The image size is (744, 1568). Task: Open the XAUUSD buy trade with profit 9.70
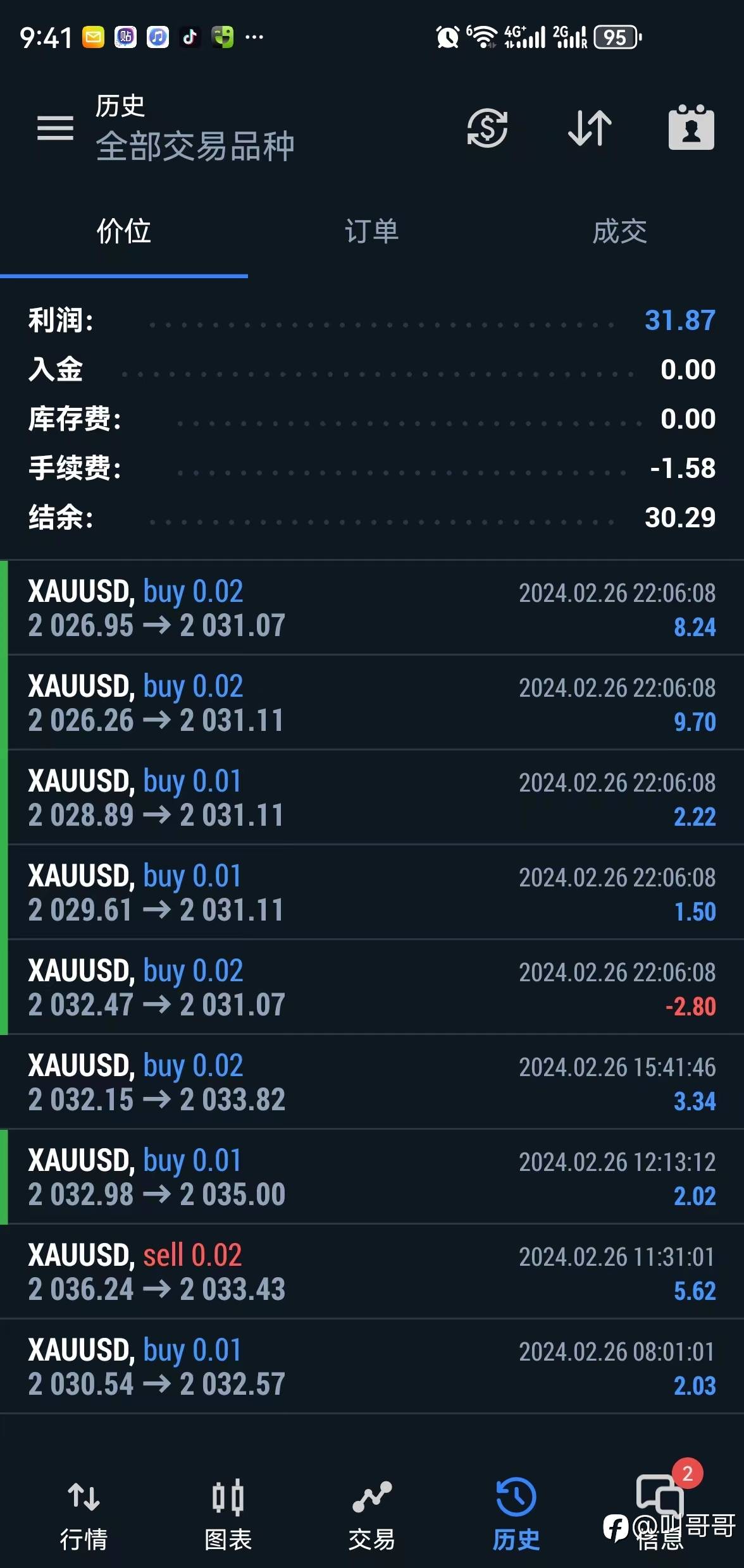point(372,702)
